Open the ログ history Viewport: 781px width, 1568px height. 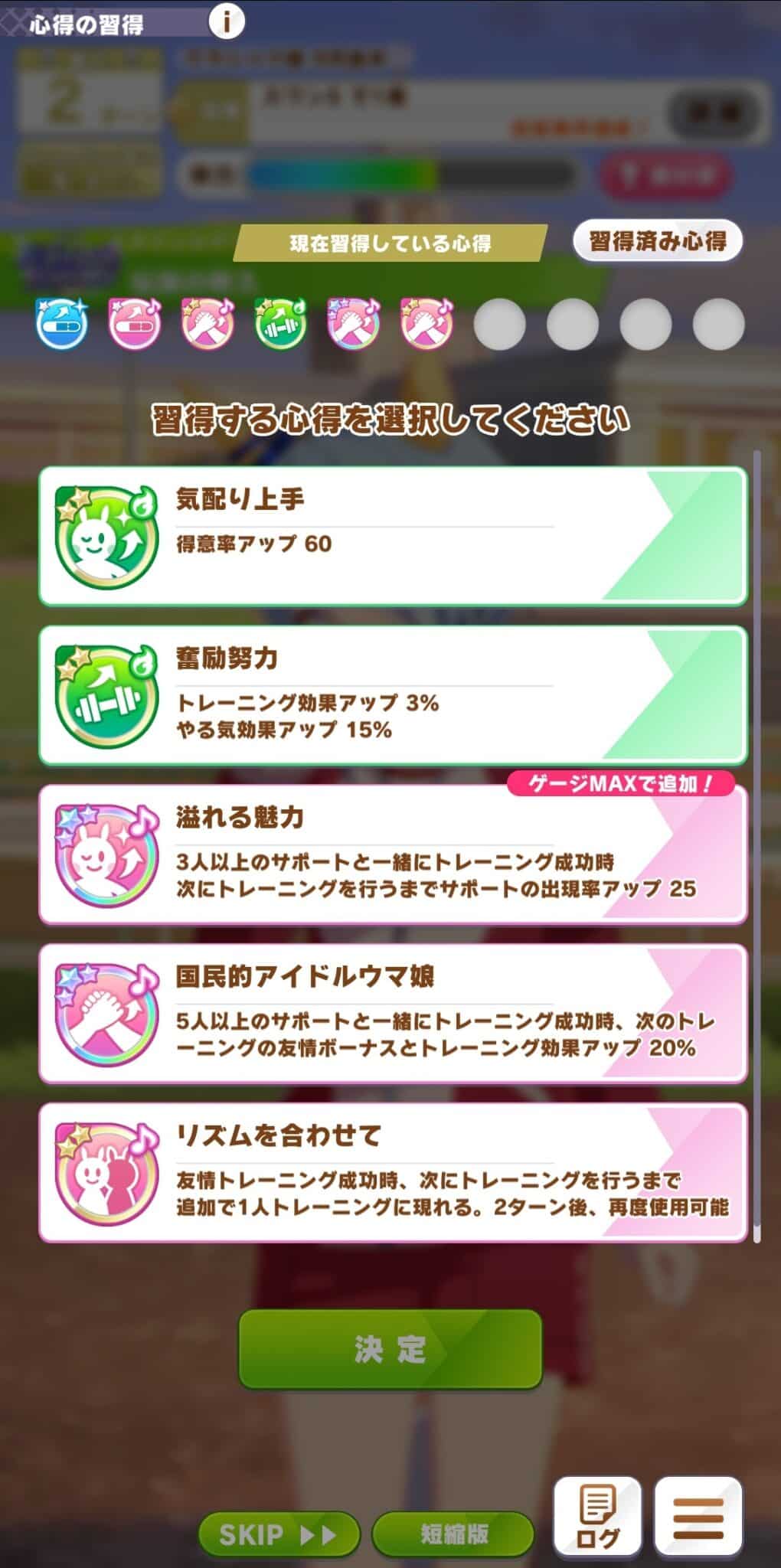click(597, 1517)
